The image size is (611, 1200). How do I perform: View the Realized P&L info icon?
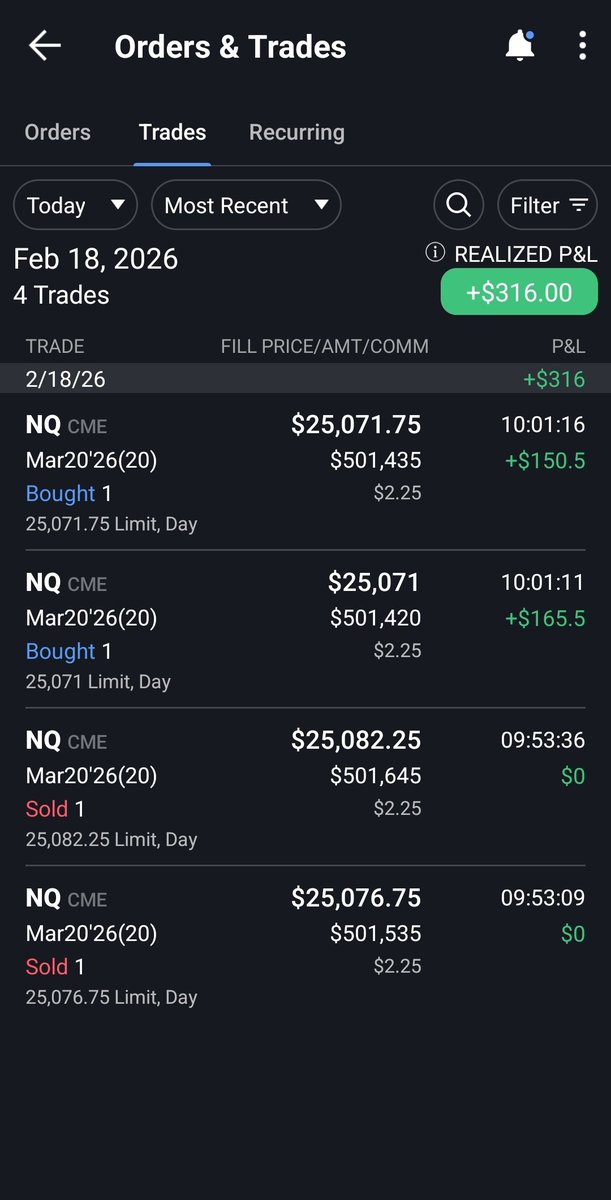[x=435, y=253]
